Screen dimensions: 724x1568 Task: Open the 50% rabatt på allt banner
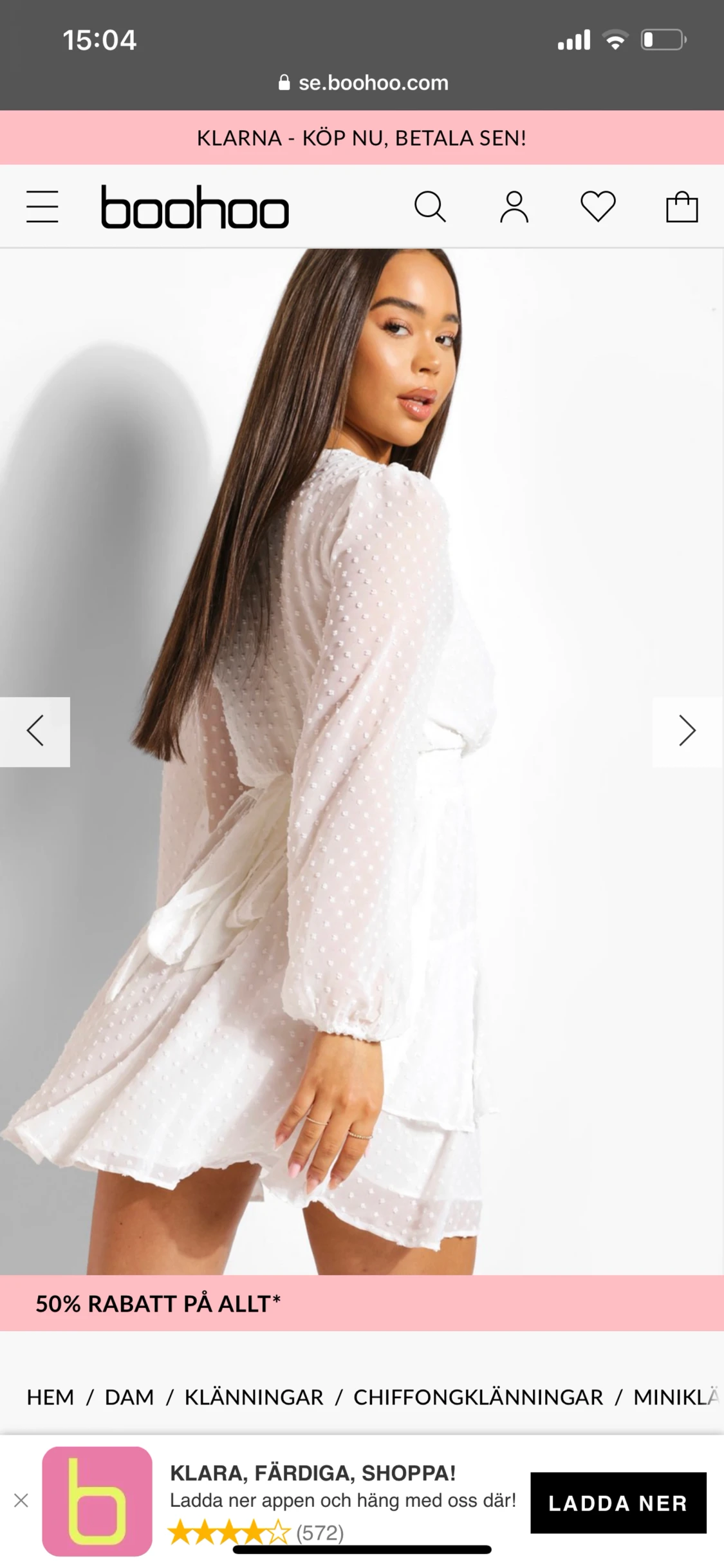click(158, 1303)
